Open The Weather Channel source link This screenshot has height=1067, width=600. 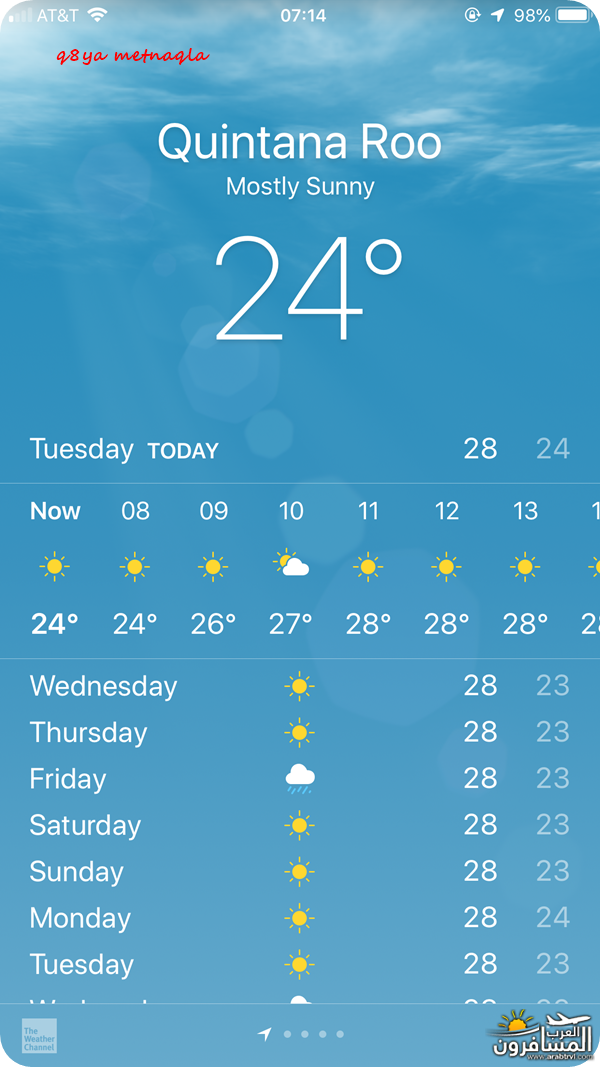(x=39, y=1035)
